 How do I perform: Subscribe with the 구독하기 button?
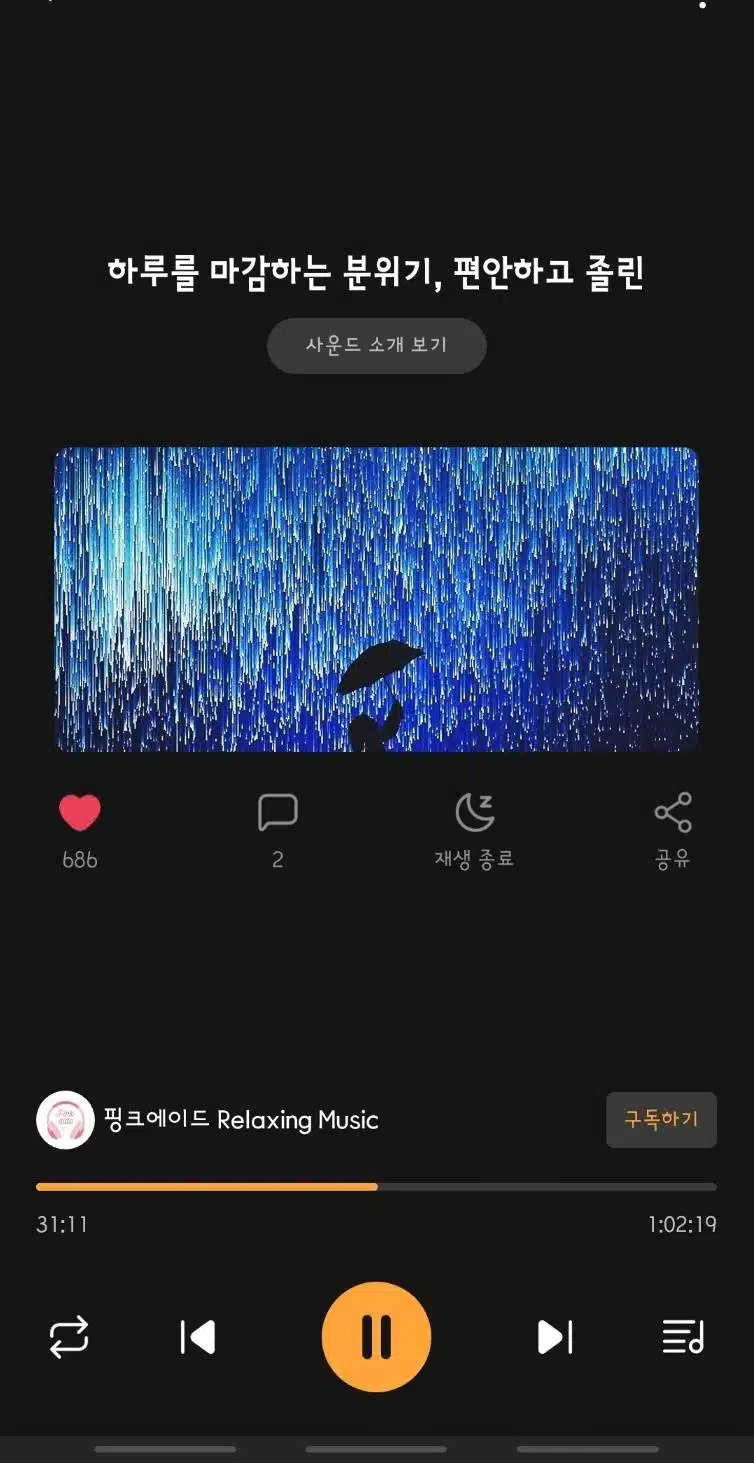pos(661,1119)
